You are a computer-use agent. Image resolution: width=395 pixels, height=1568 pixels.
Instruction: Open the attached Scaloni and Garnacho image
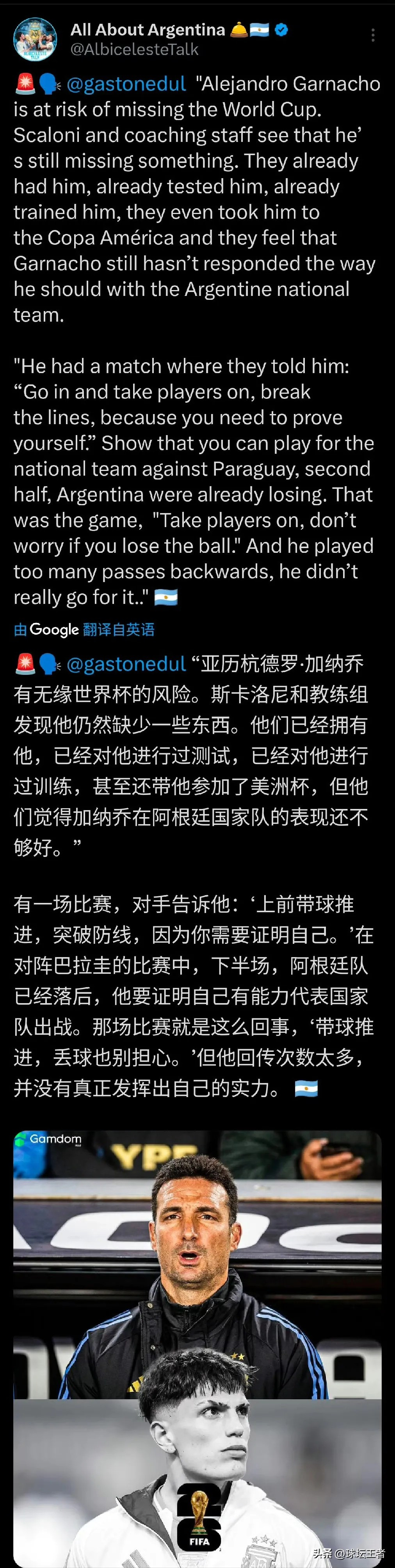pyautogui.click(x=197, y=1345)
